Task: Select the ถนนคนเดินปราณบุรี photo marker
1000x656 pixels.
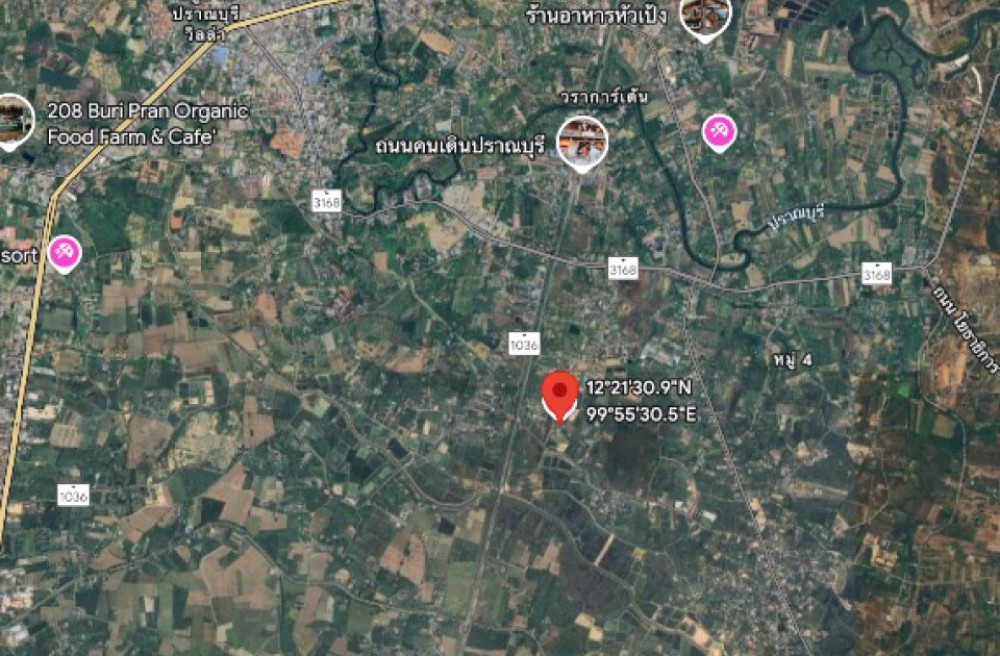Action: pos(582,140)
